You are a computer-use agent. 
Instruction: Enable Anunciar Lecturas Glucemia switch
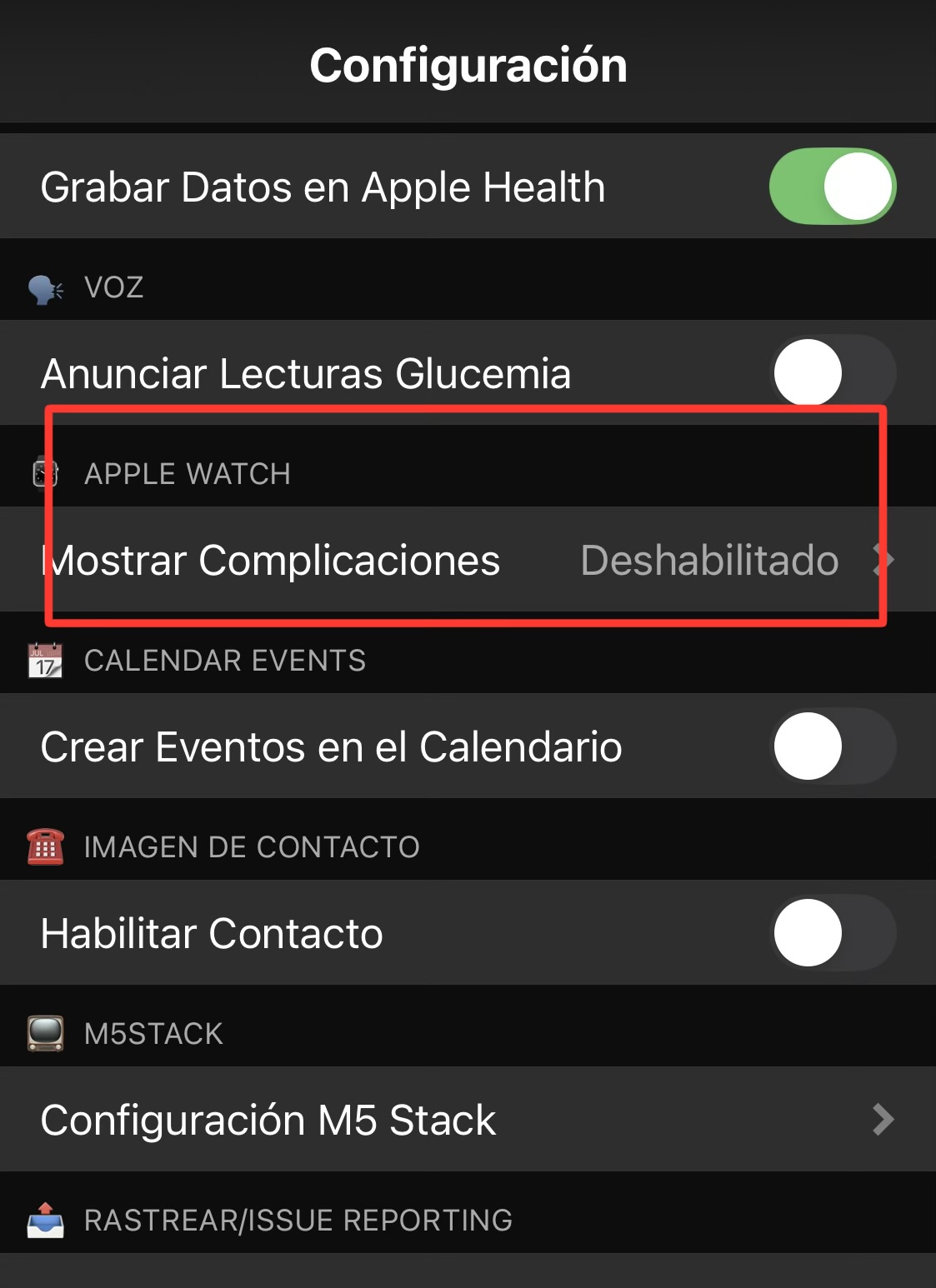click(x=832, y=373)
